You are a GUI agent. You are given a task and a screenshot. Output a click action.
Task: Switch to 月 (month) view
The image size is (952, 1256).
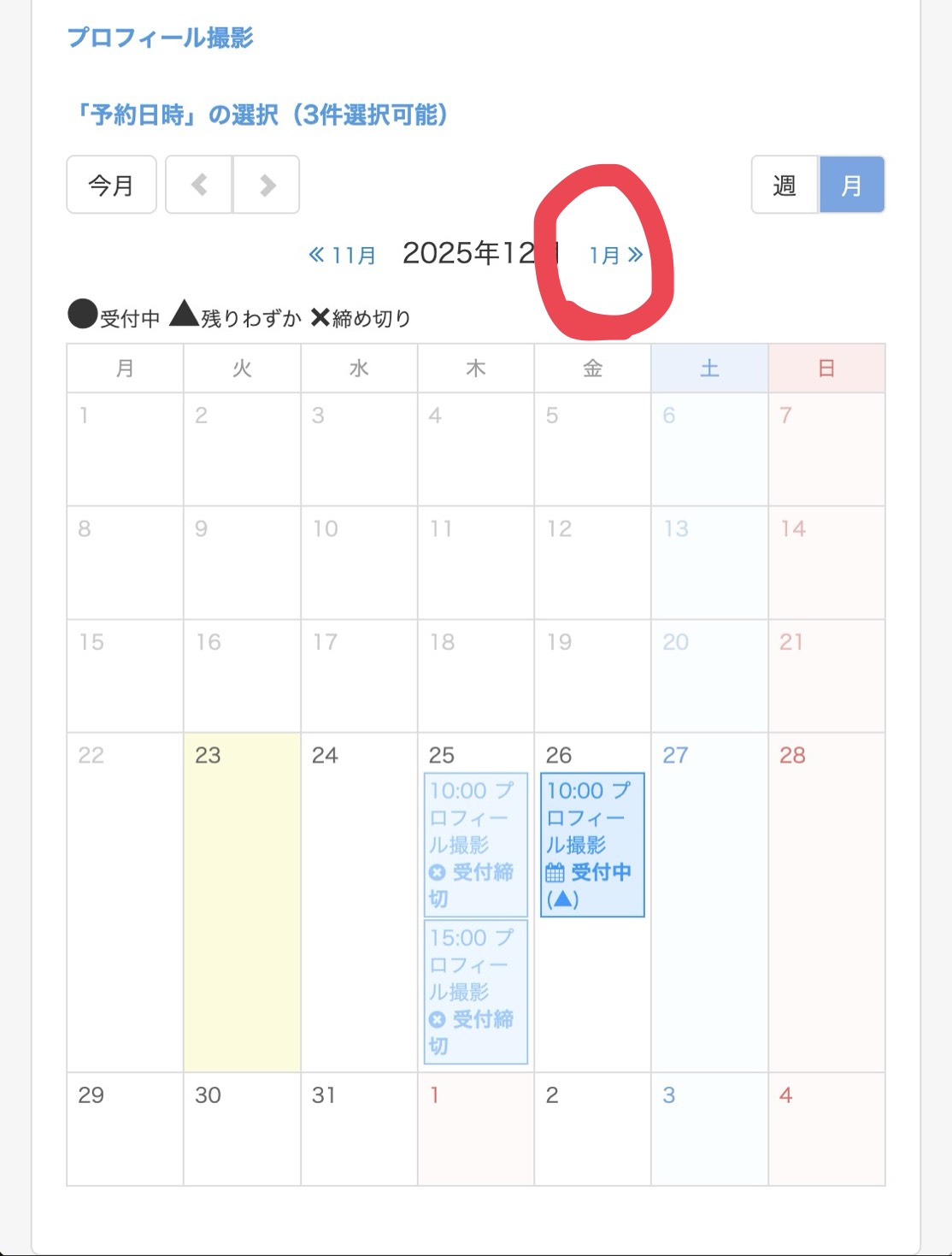pos(851,185)
